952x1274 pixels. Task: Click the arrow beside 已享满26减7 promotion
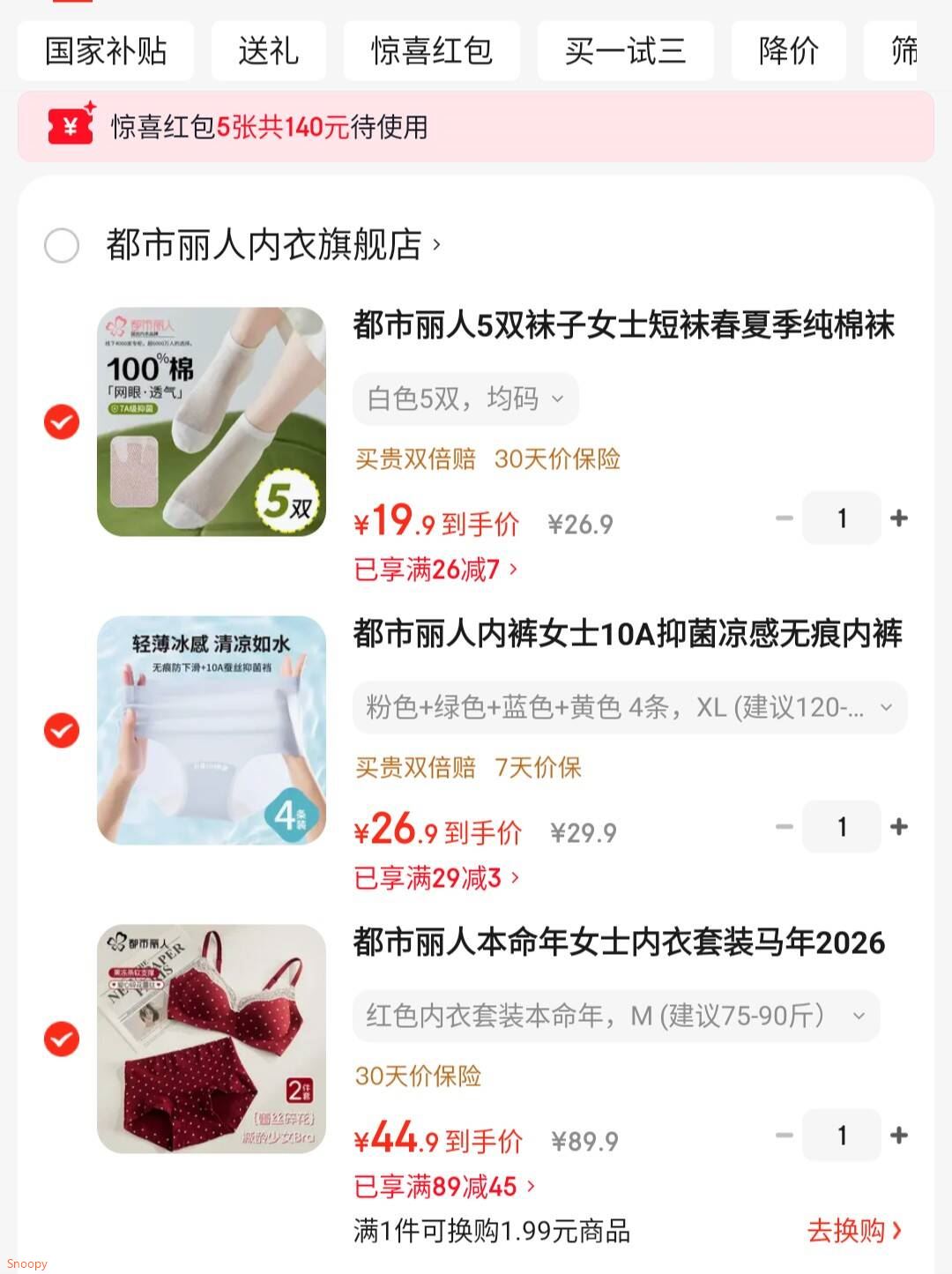pyautogui.click(x=512, y=571)
